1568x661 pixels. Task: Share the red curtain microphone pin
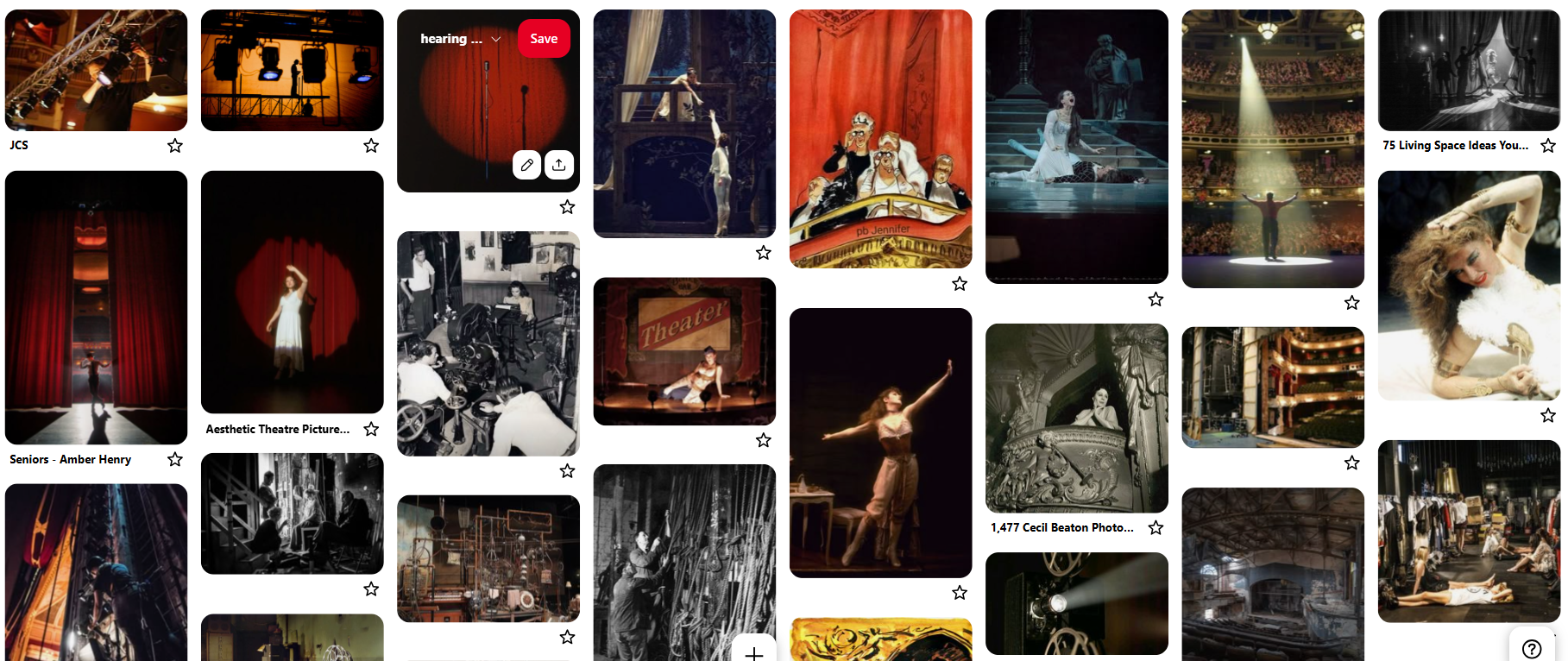[x=559, y=165]
